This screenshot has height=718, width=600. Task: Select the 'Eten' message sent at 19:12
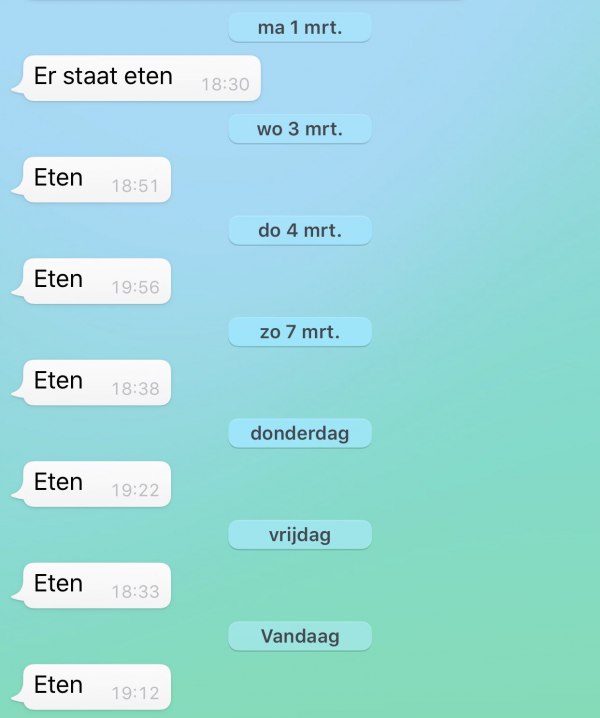96,687
